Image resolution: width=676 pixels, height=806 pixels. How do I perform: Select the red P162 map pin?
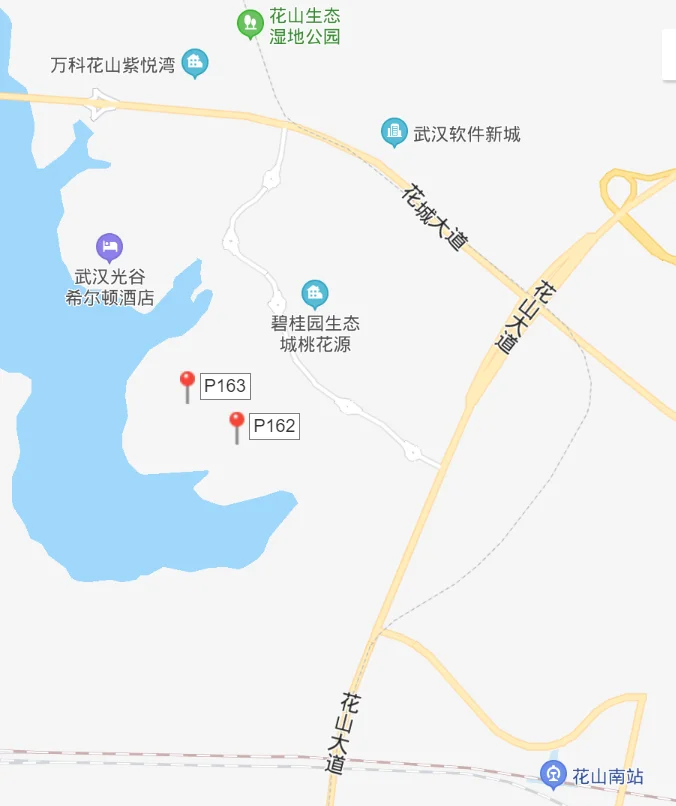(x=236, y=423)
